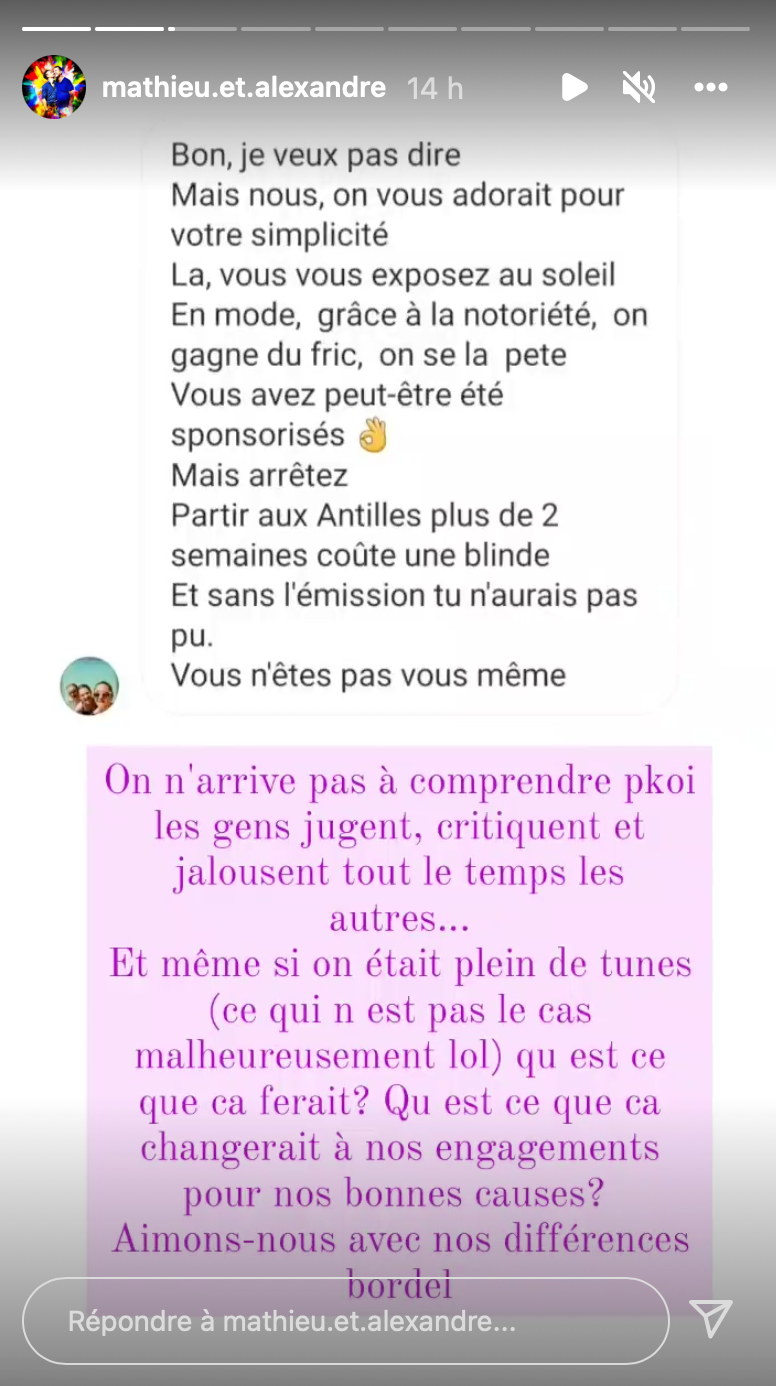Screen dimensions: 776x1386
Task: Resume story playback
Action: coord(574,88)
